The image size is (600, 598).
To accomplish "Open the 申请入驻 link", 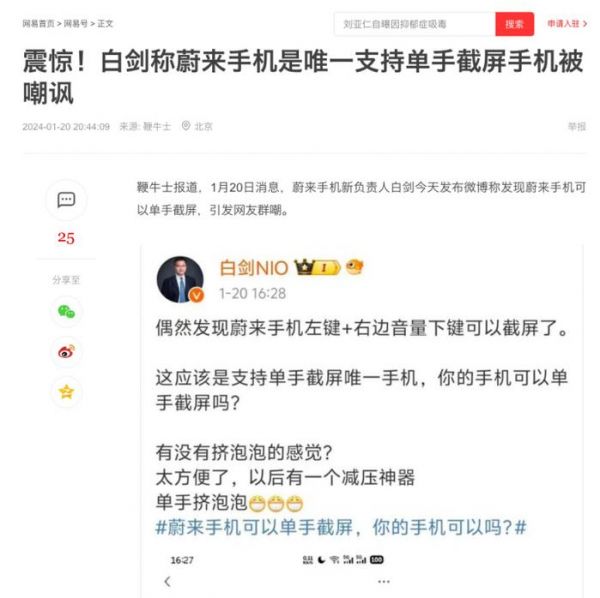I will point(564,23).
